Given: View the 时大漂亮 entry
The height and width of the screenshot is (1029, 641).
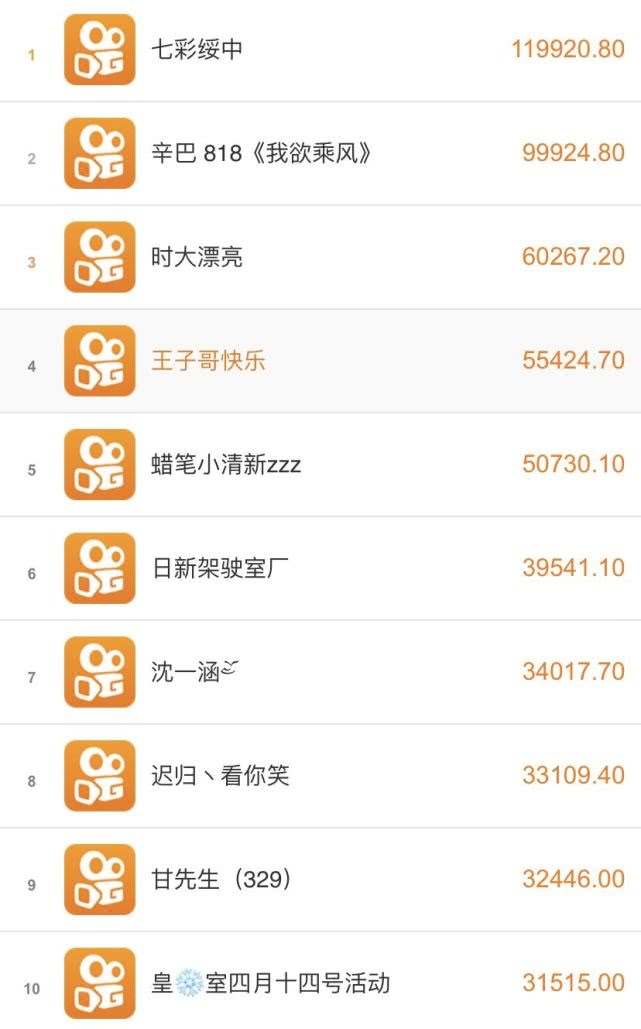Looking at the screenshot, I should (x=197, y=258).
